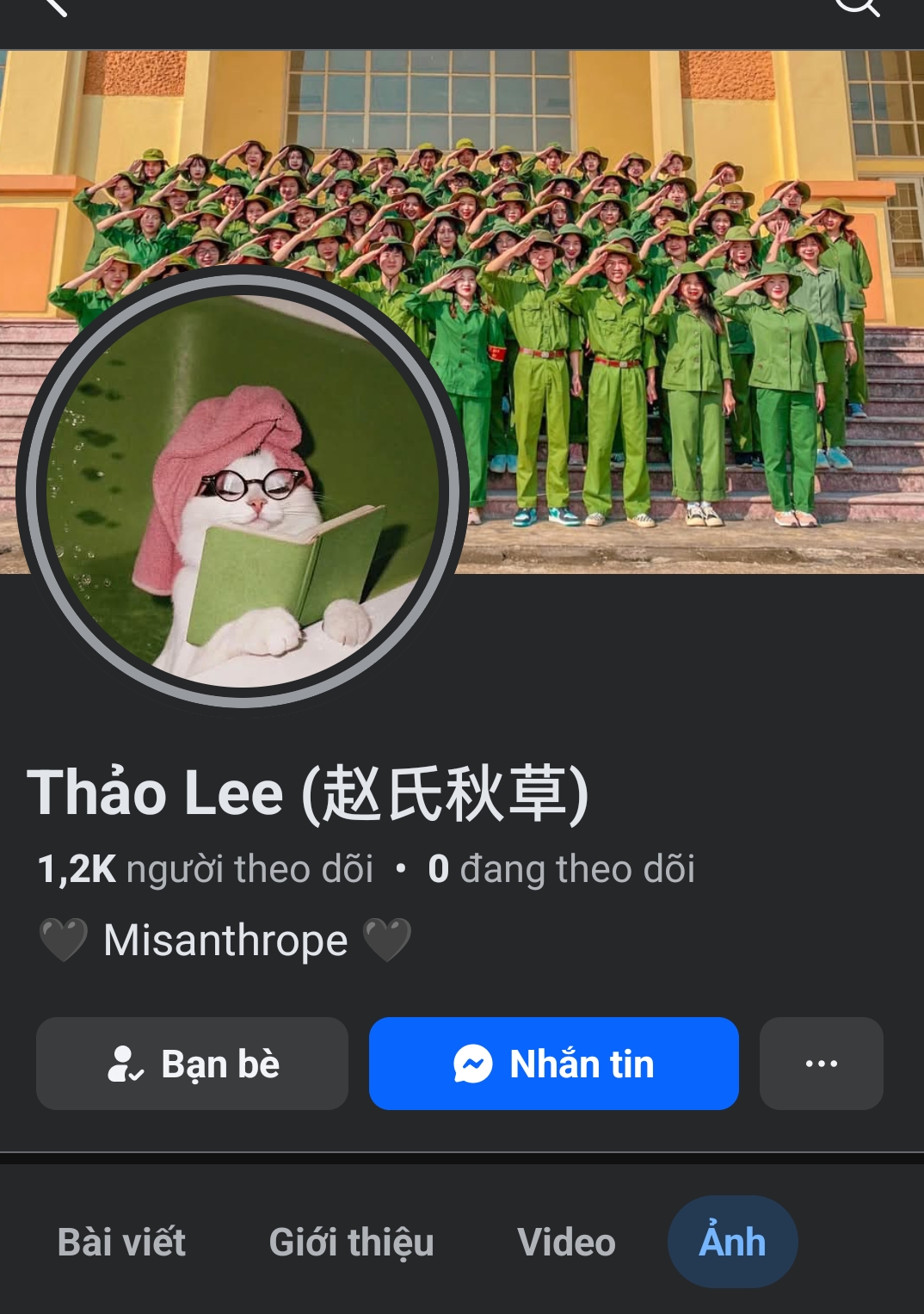Show the Ảnh photos tab
924x1314 pixels.
[732, 1242]
